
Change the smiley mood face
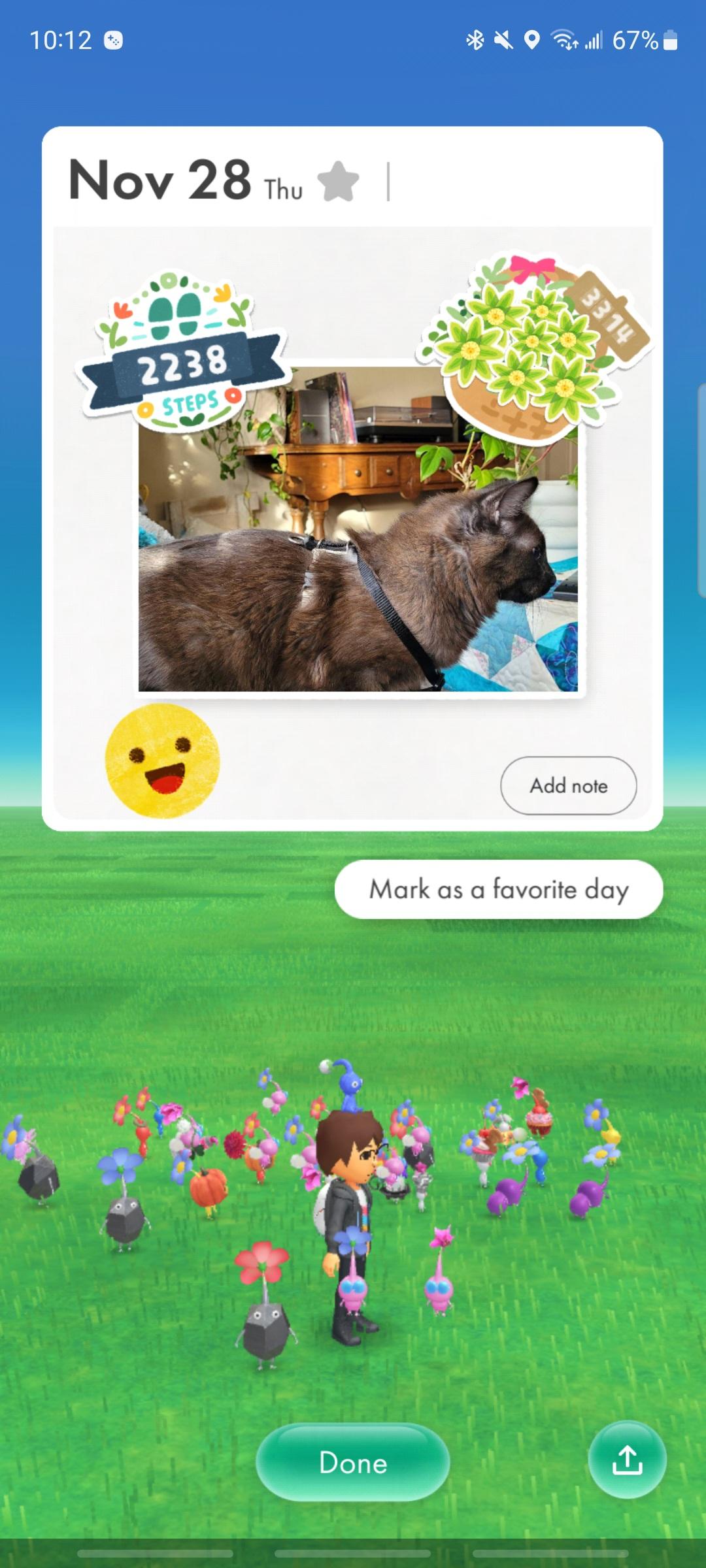(x=162, y=760)
